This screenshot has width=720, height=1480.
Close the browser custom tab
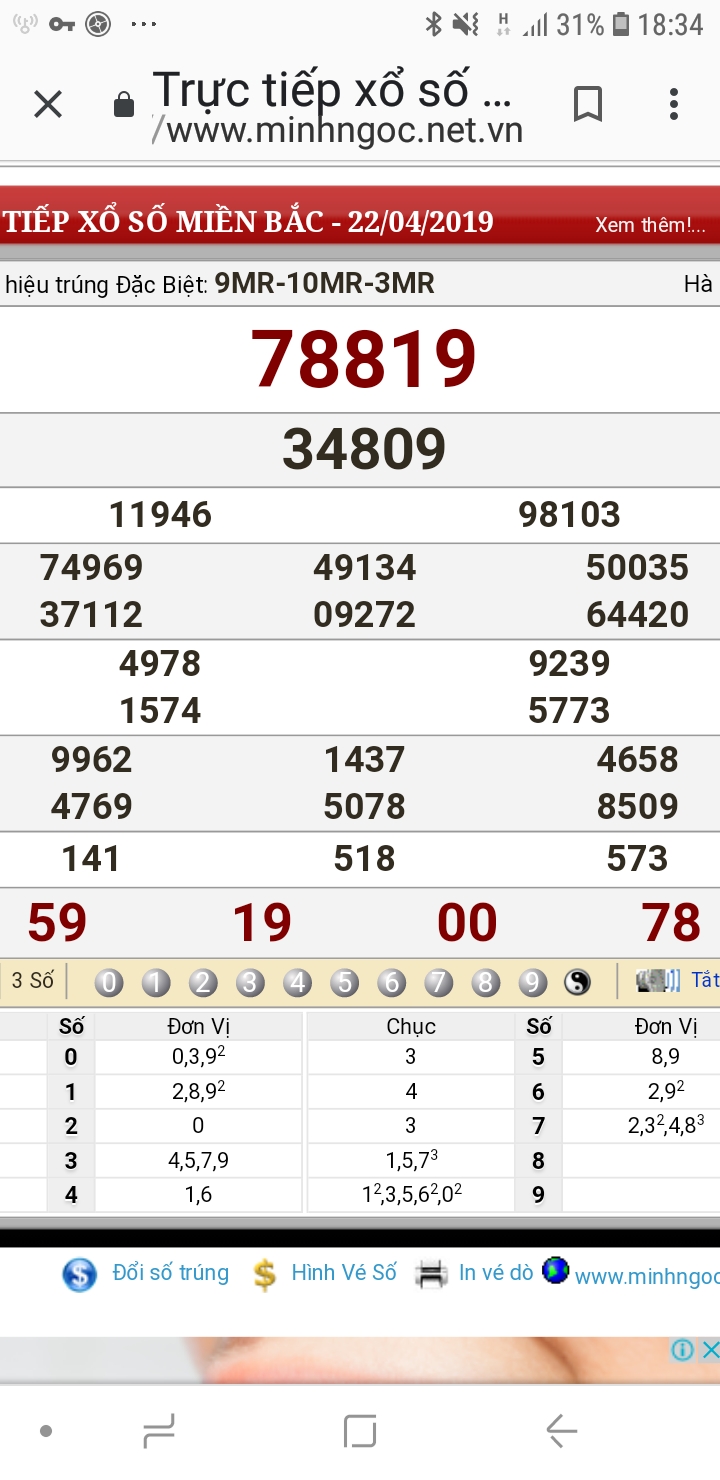(x=48, y=104)
